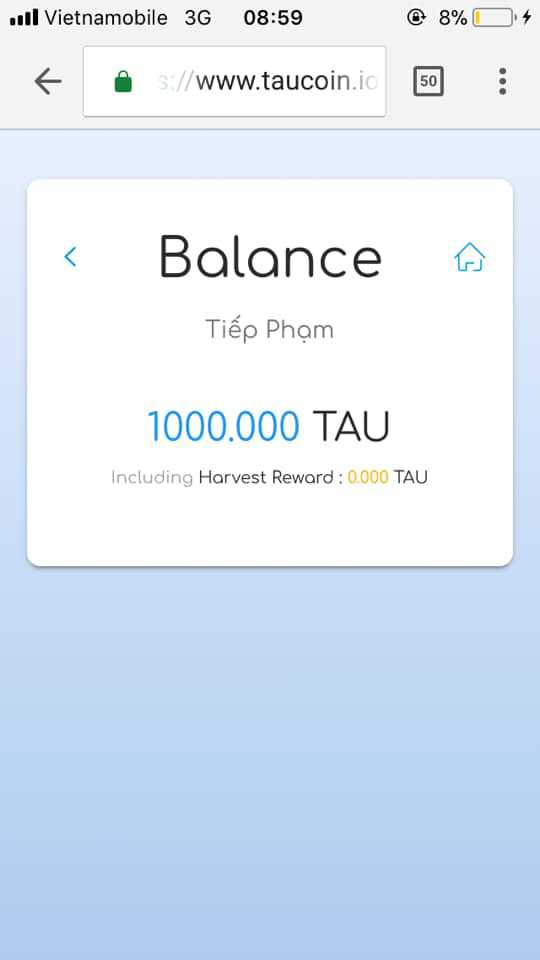Go to home via the house icon
The width and height of the screenshot is (540, 960).
[x=470, y=257]
